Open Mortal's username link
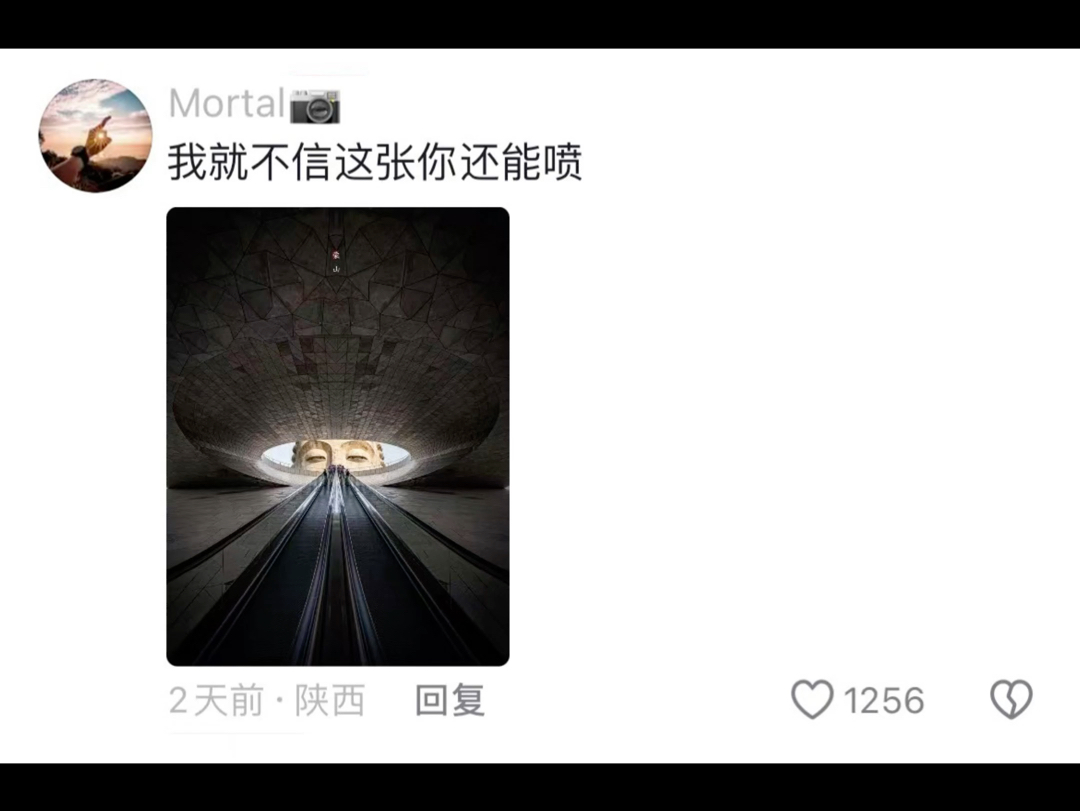Viewport: 1080px width, 811px height. pyautogui.click(x=228, y=104)
